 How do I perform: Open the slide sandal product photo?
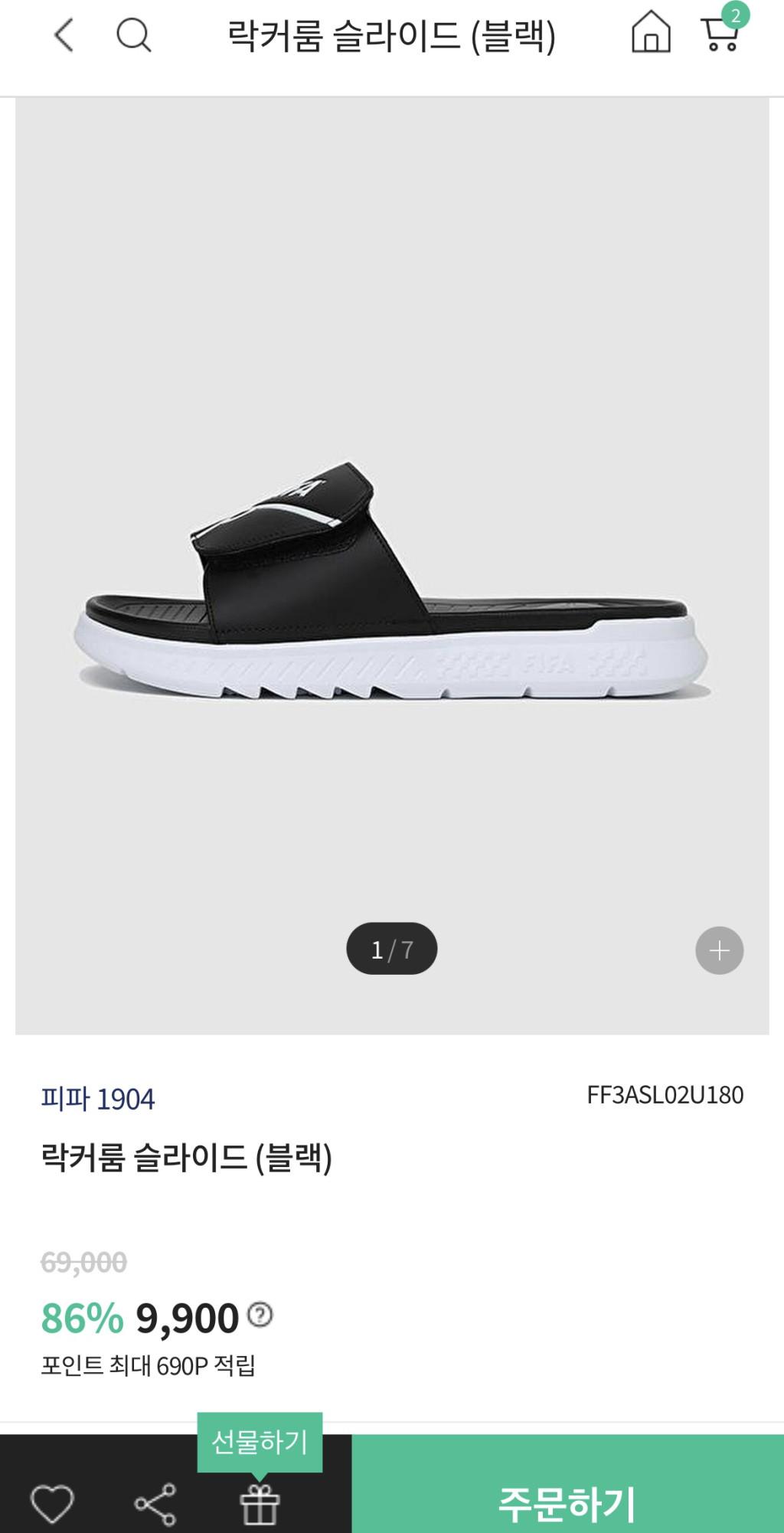click(392, 582)
